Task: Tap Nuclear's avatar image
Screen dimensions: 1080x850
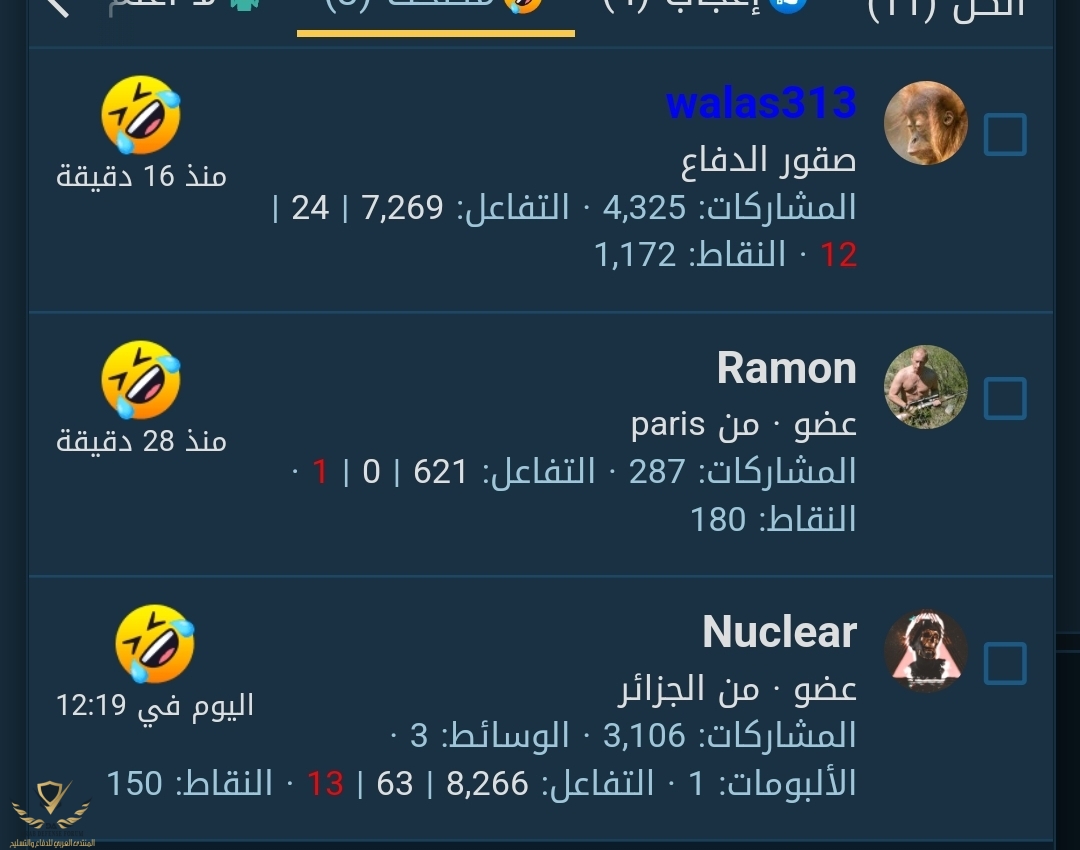Action: (926, 651)
